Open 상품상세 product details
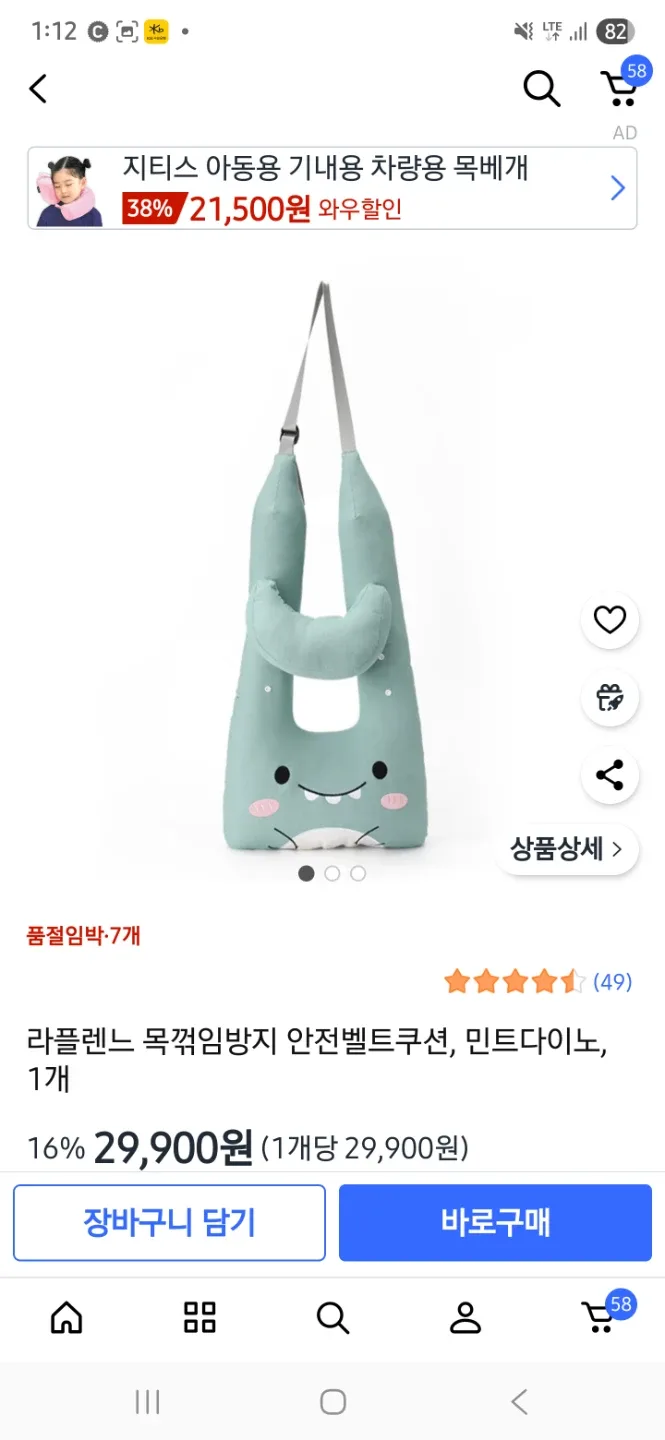The height and width of the screenshot is (1440, 665). coord(566,850)
